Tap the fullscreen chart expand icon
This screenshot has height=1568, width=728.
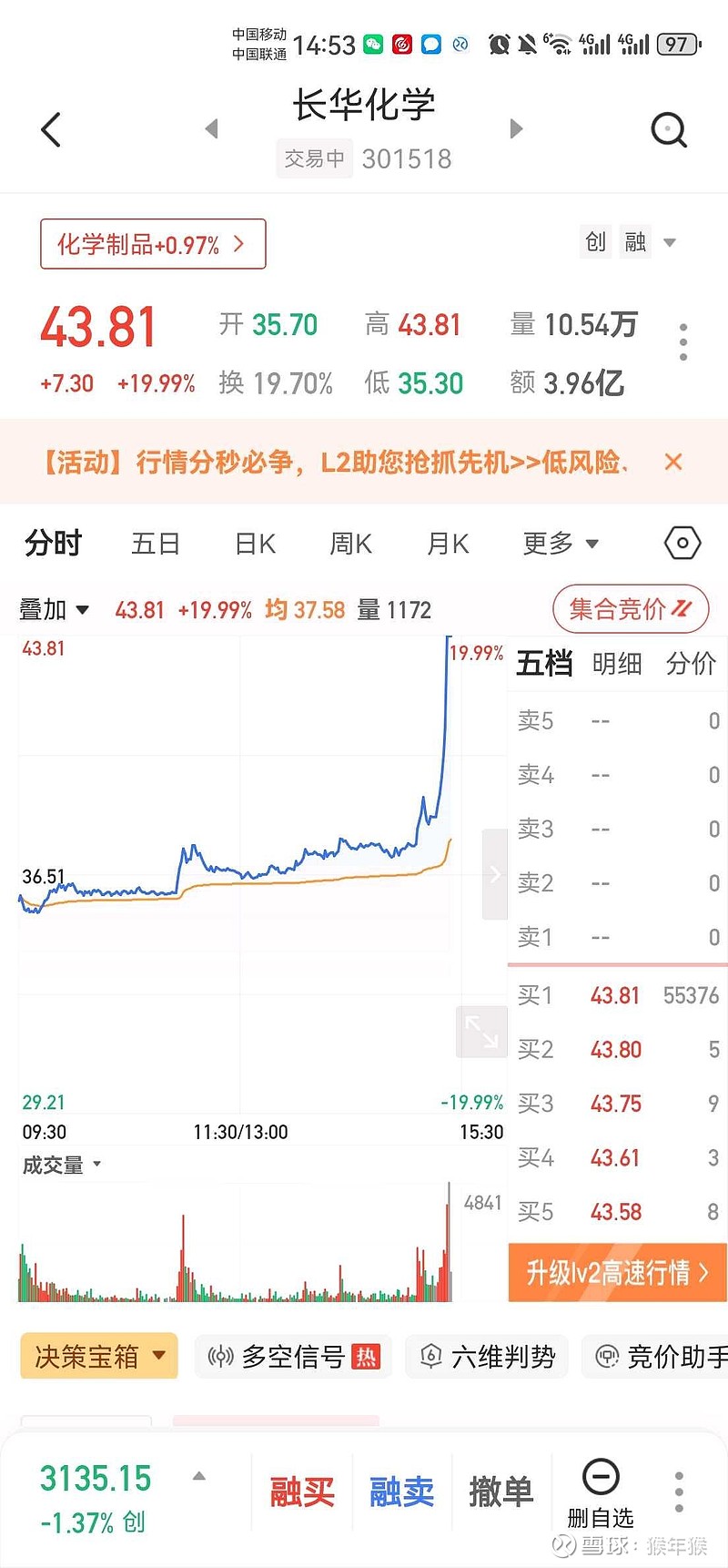coord(481,1032)
